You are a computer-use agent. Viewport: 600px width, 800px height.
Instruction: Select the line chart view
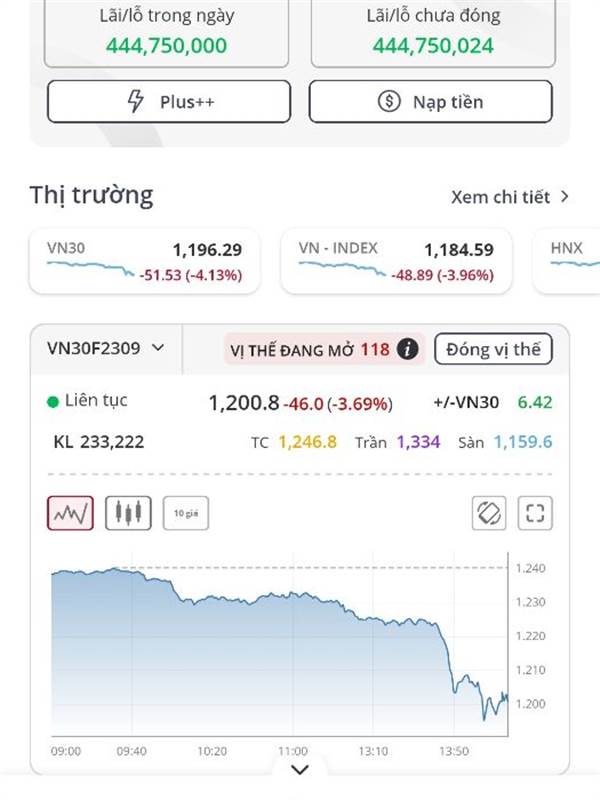70,513
